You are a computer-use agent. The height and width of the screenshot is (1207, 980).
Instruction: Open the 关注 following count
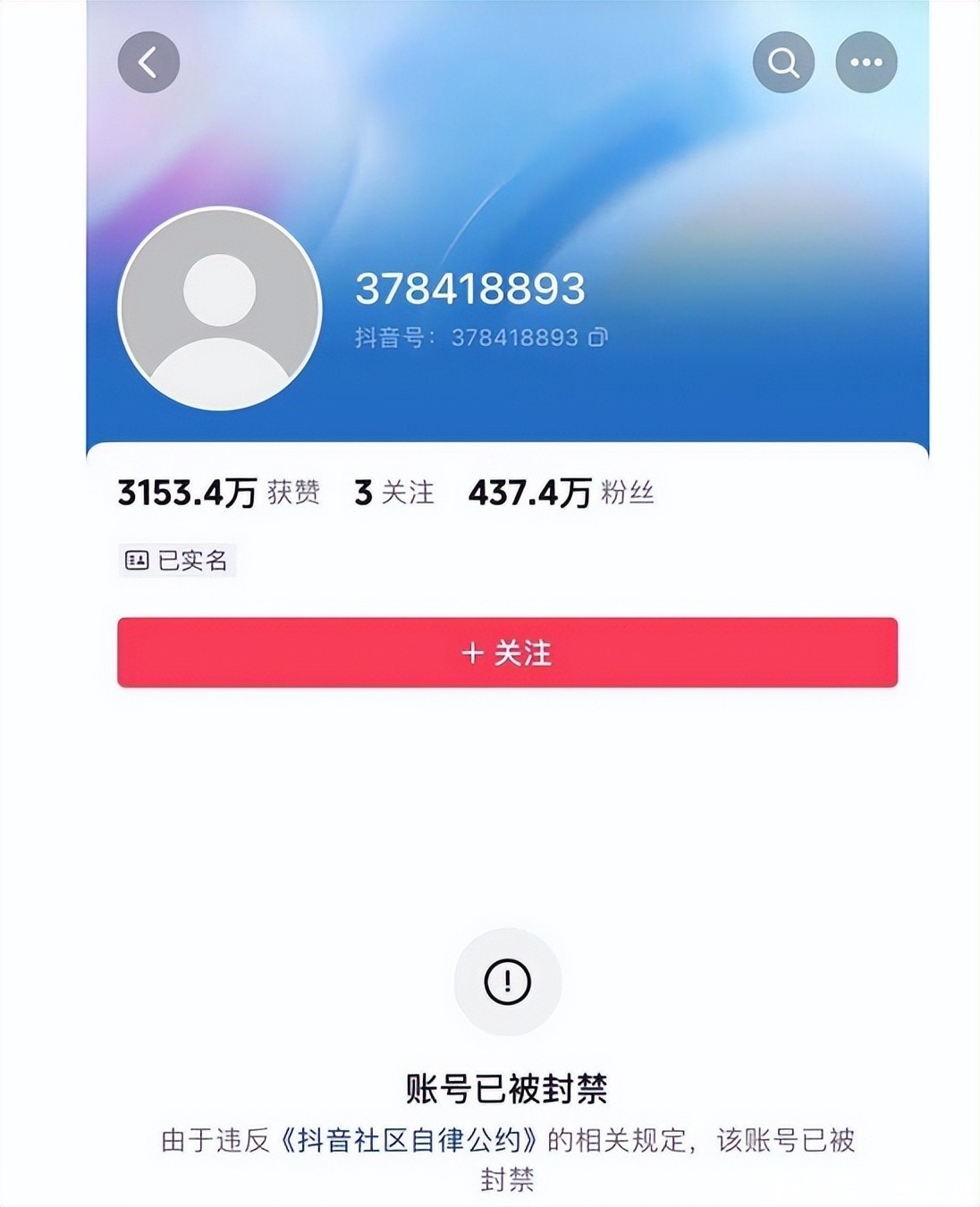coord(394,493)
